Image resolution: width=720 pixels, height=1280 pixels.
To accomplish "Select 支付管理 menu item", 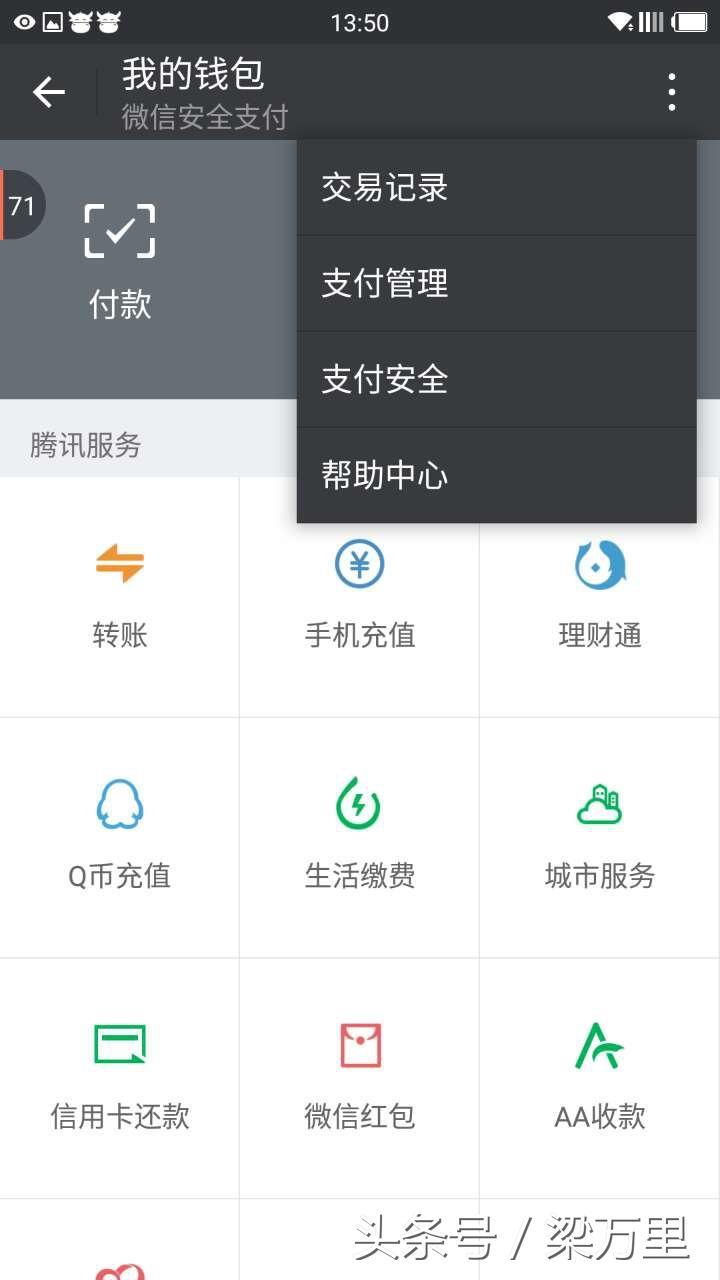I will pos(496,283).
